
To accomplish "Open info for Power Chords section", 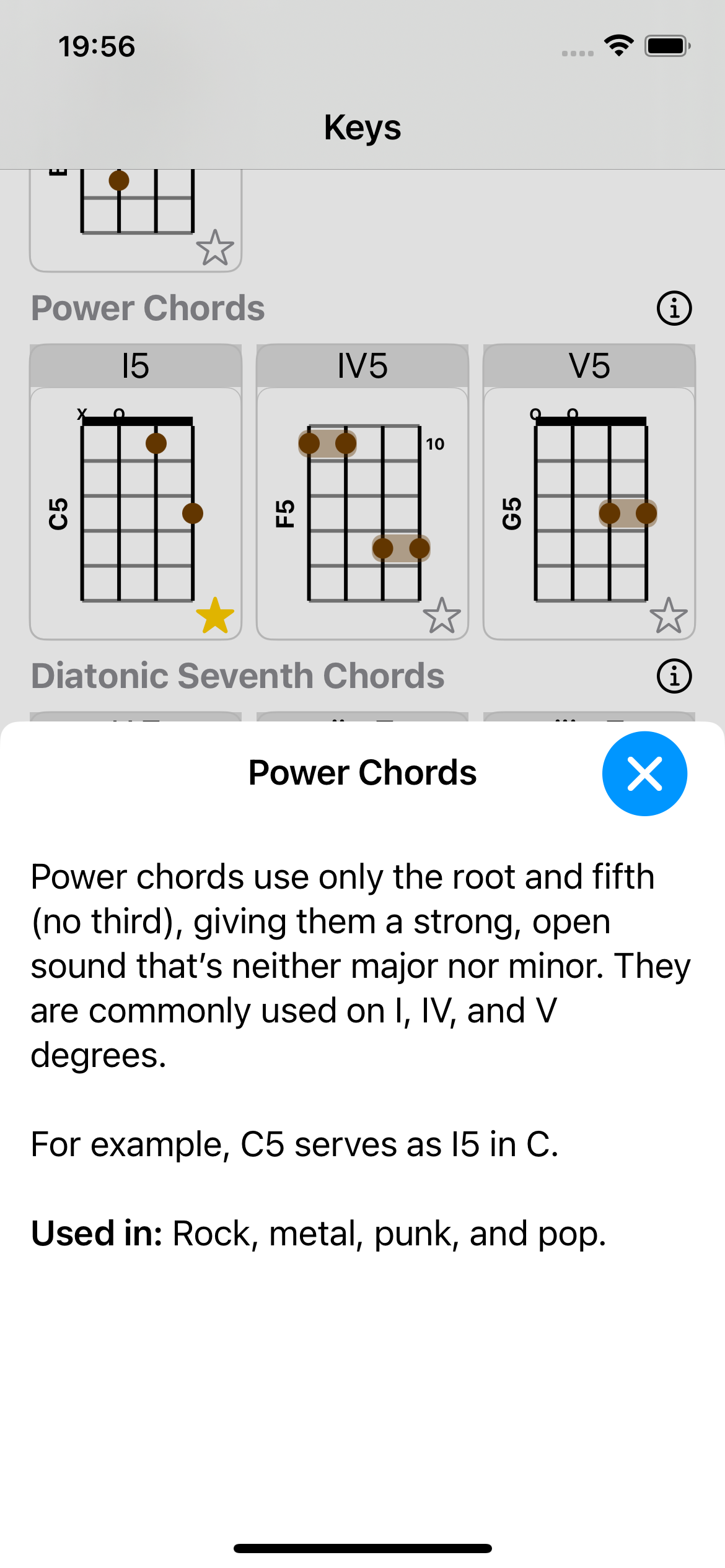I will (674, 308).
